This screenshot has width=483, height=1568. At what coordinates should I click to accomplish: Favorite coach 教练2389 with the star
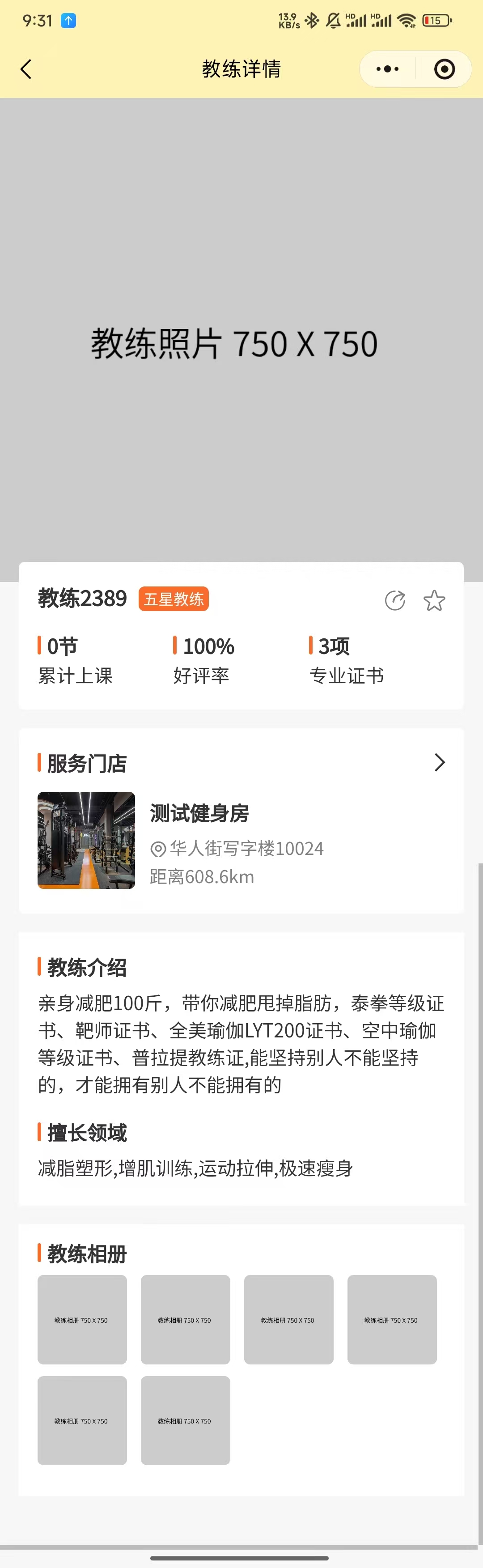tap(434, 600)
